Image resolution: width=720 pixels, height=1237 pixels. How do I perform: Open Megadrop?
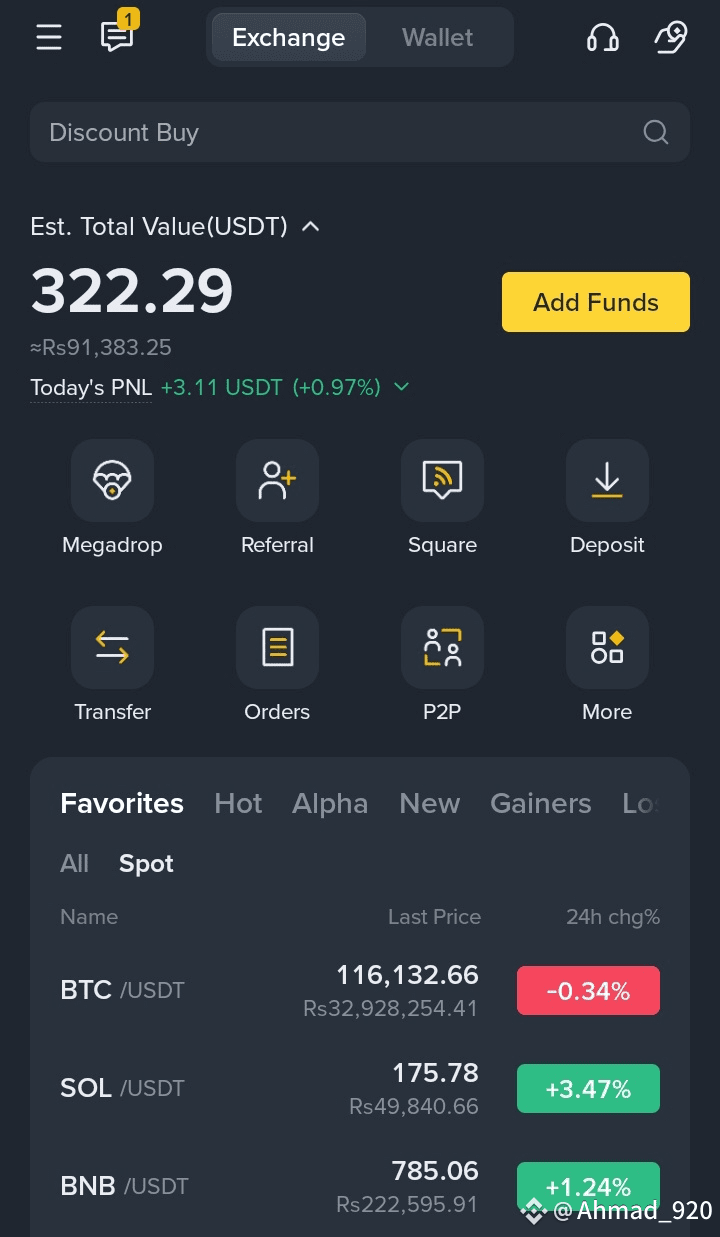pos(112,498)
